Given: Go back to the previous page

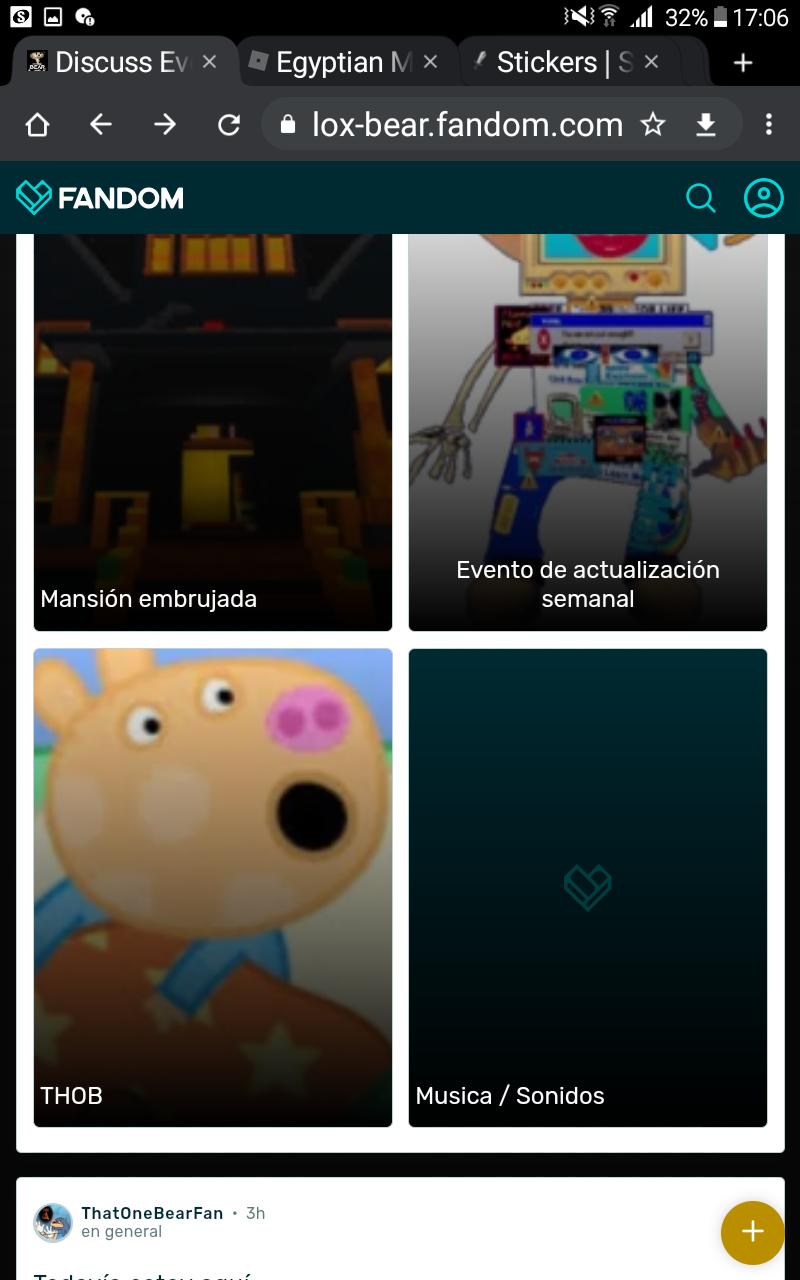Looking at the screenshot, I should 100,124.
